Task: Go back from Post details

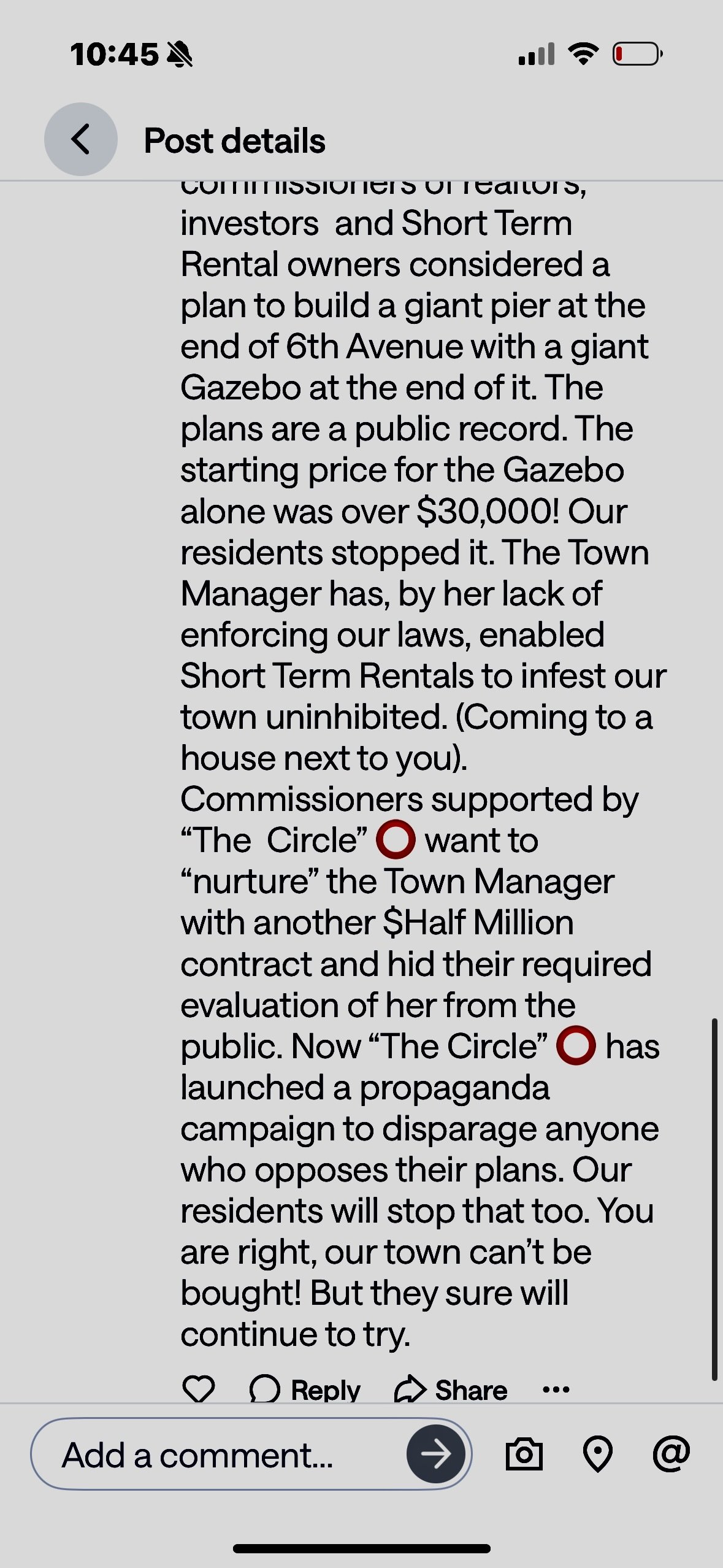Action: [x=80, y=139]
